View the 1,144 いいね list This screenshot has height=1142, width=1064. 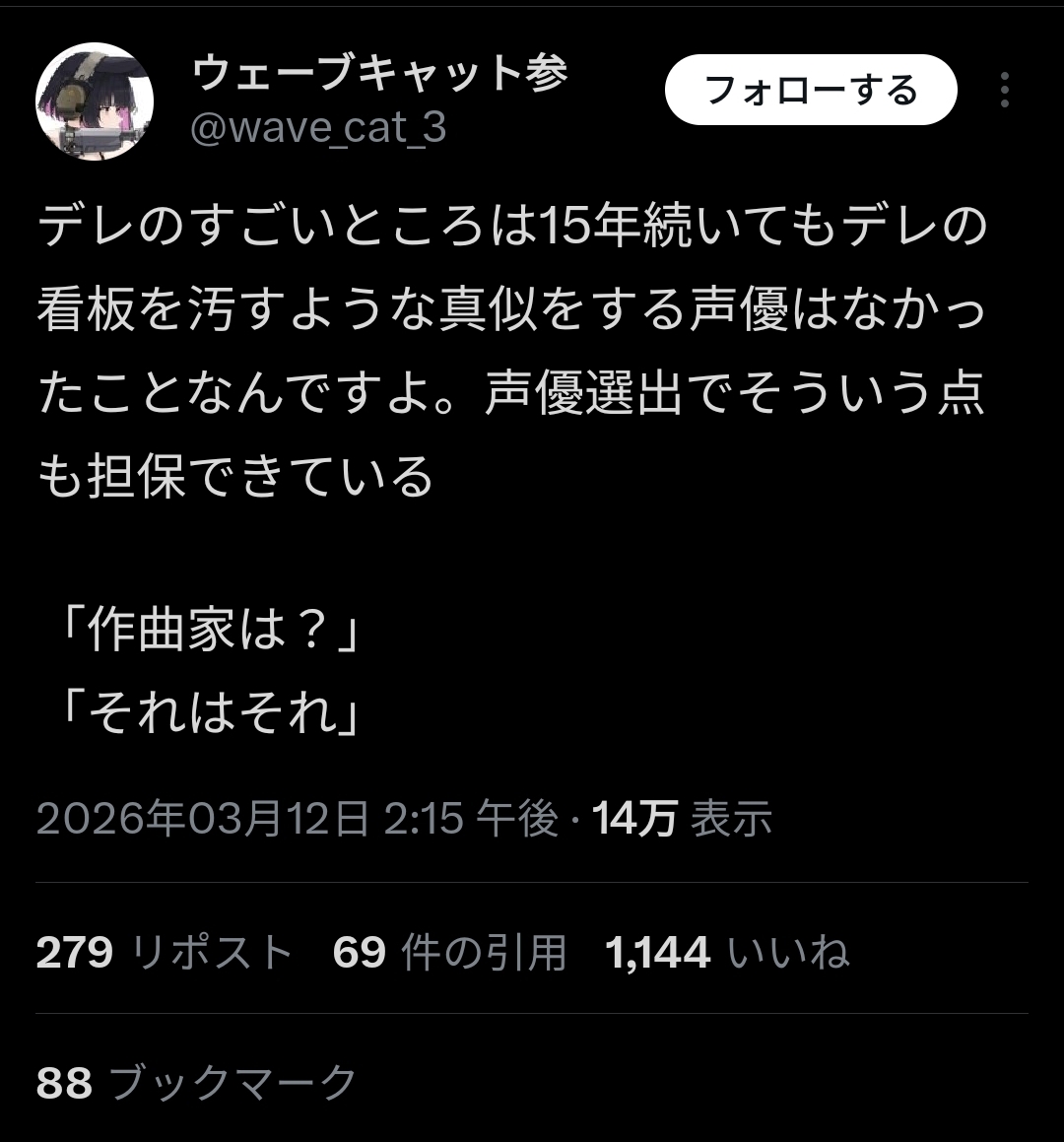pos(727,953)
